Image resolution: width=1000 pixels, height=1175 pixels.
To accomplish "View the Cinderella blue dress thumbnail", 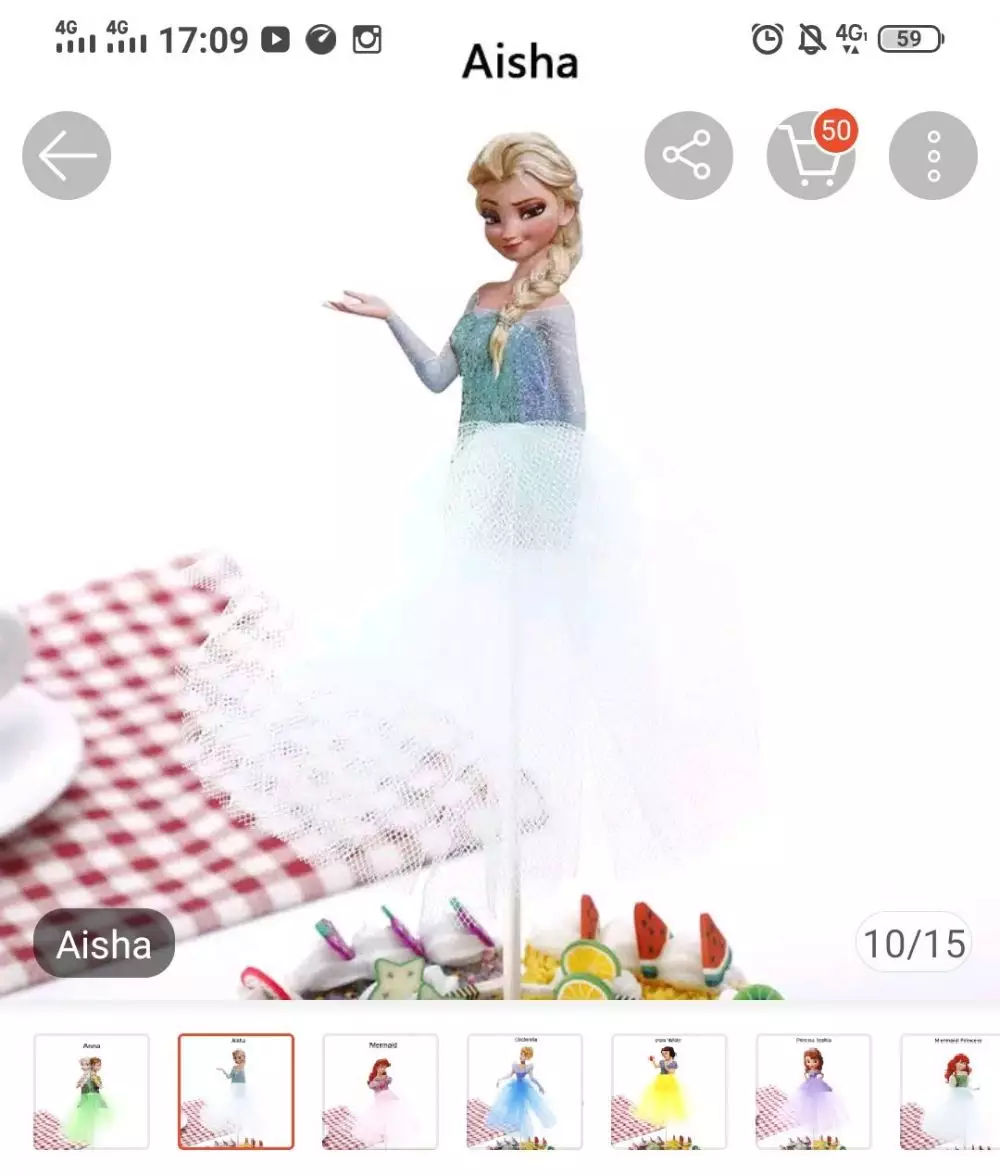I will 525,1091.
